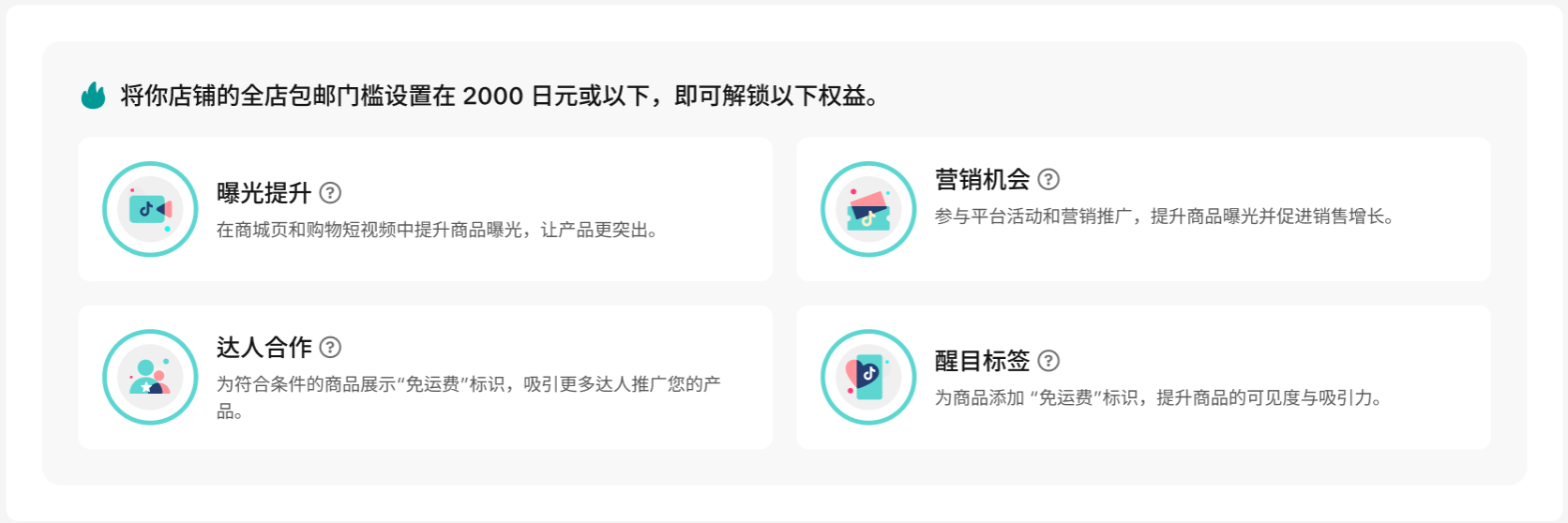This screenshot has height=523, width=1568.
Task: Open the help icon next to 曝光提升
Action: (330, 193)
